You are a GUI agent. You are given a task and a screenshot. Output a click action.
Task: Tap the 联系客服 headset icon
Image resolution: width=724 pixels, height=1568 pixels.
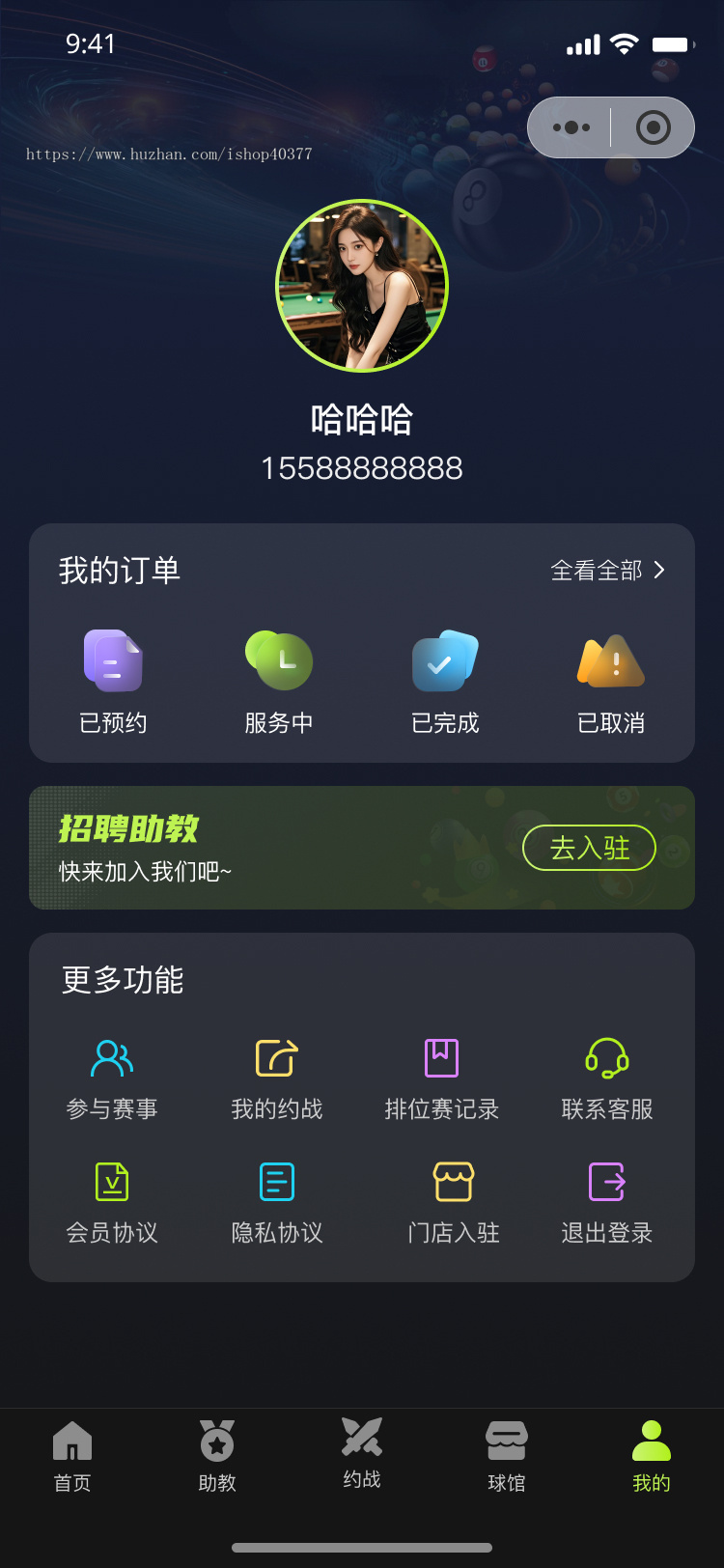coord(606,1057)
